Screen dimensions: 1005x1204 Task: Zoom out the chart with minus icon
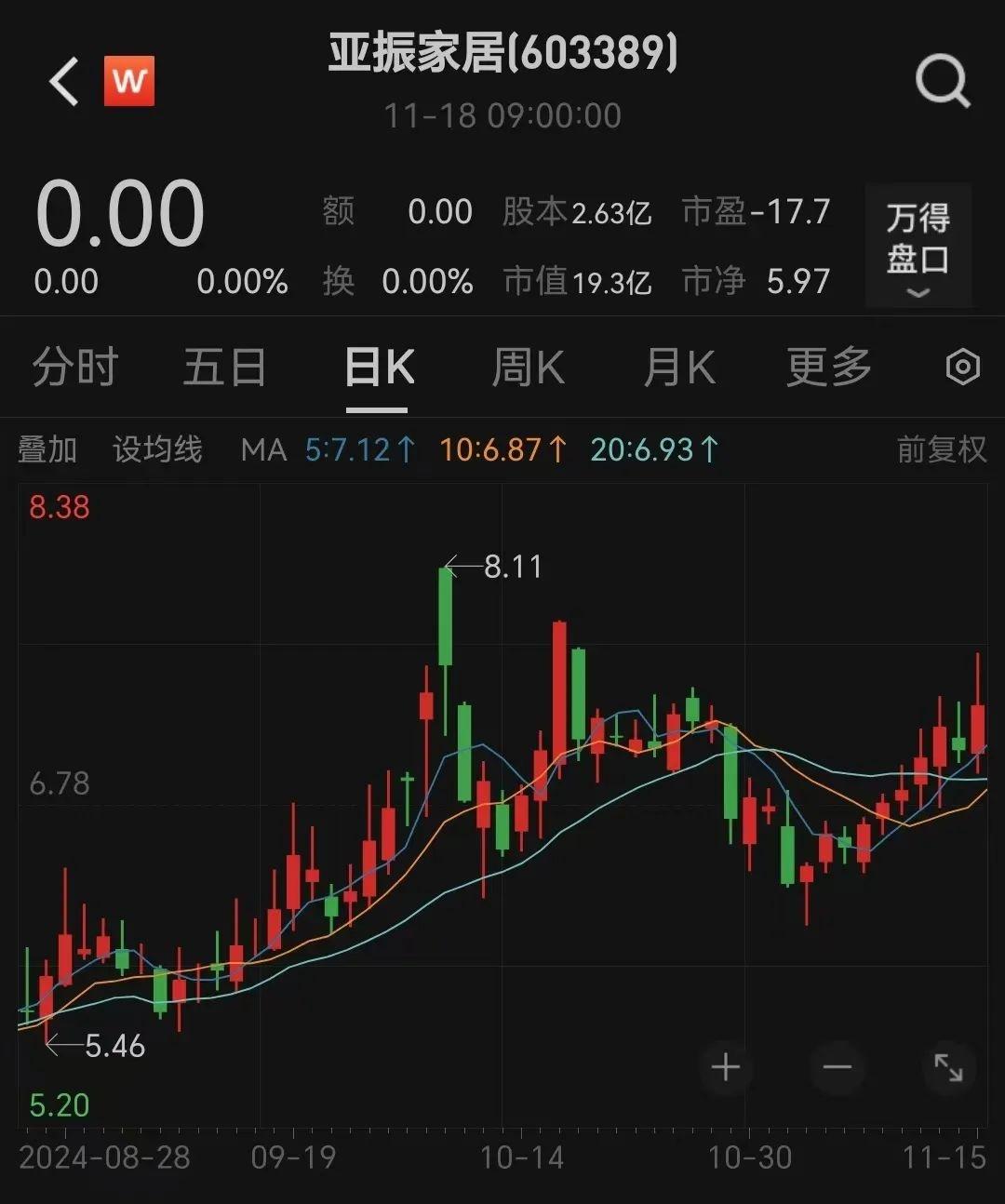coord(836,1067)
